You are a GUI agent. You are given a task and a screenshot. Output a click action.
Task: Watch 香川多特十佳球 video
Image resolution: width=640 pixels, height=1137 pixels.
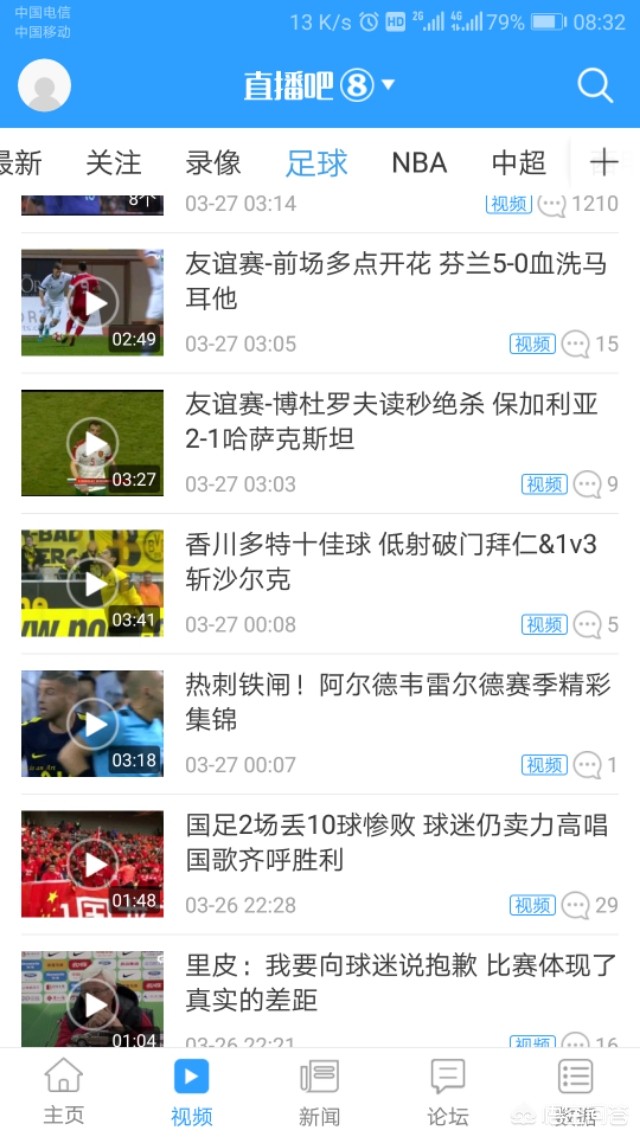click(x=92, y=583)
